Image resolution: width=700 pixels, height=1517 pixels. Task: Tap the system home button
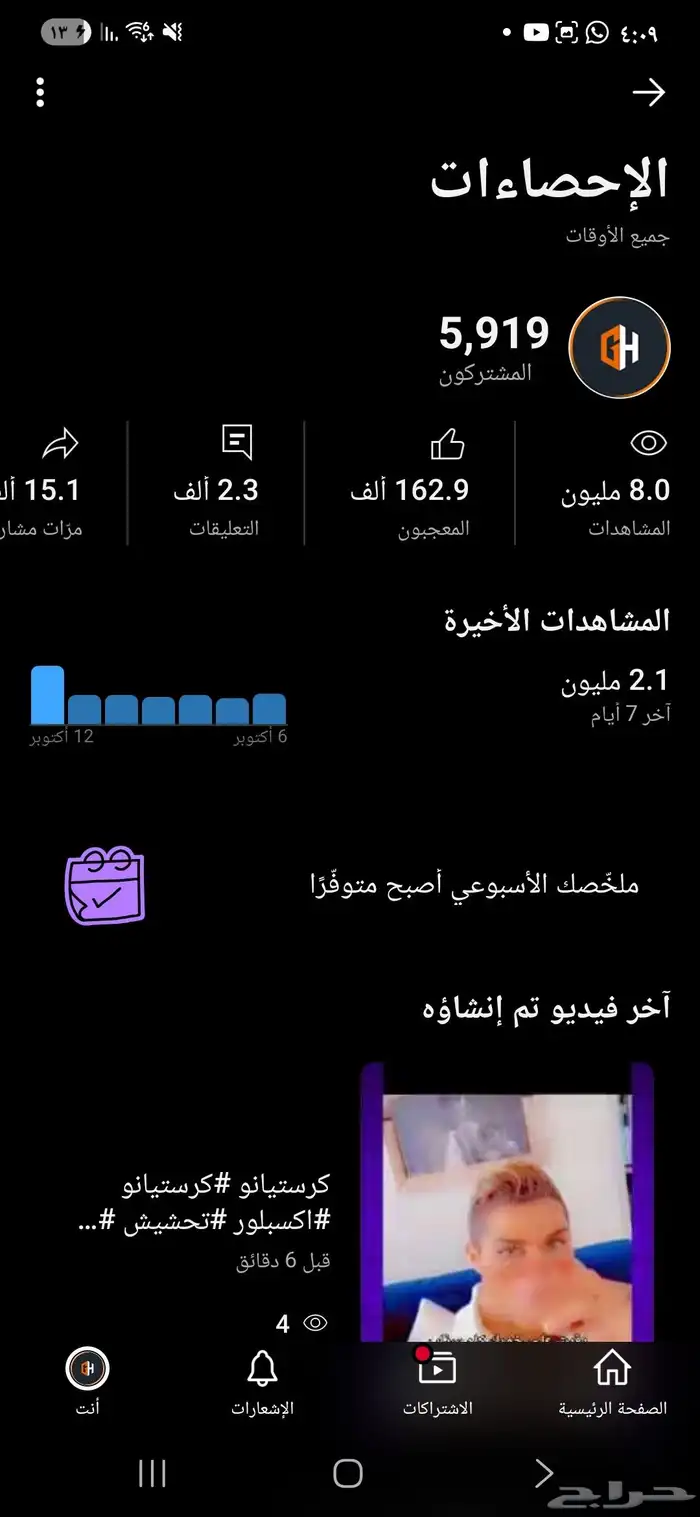tap(348, 1473)
